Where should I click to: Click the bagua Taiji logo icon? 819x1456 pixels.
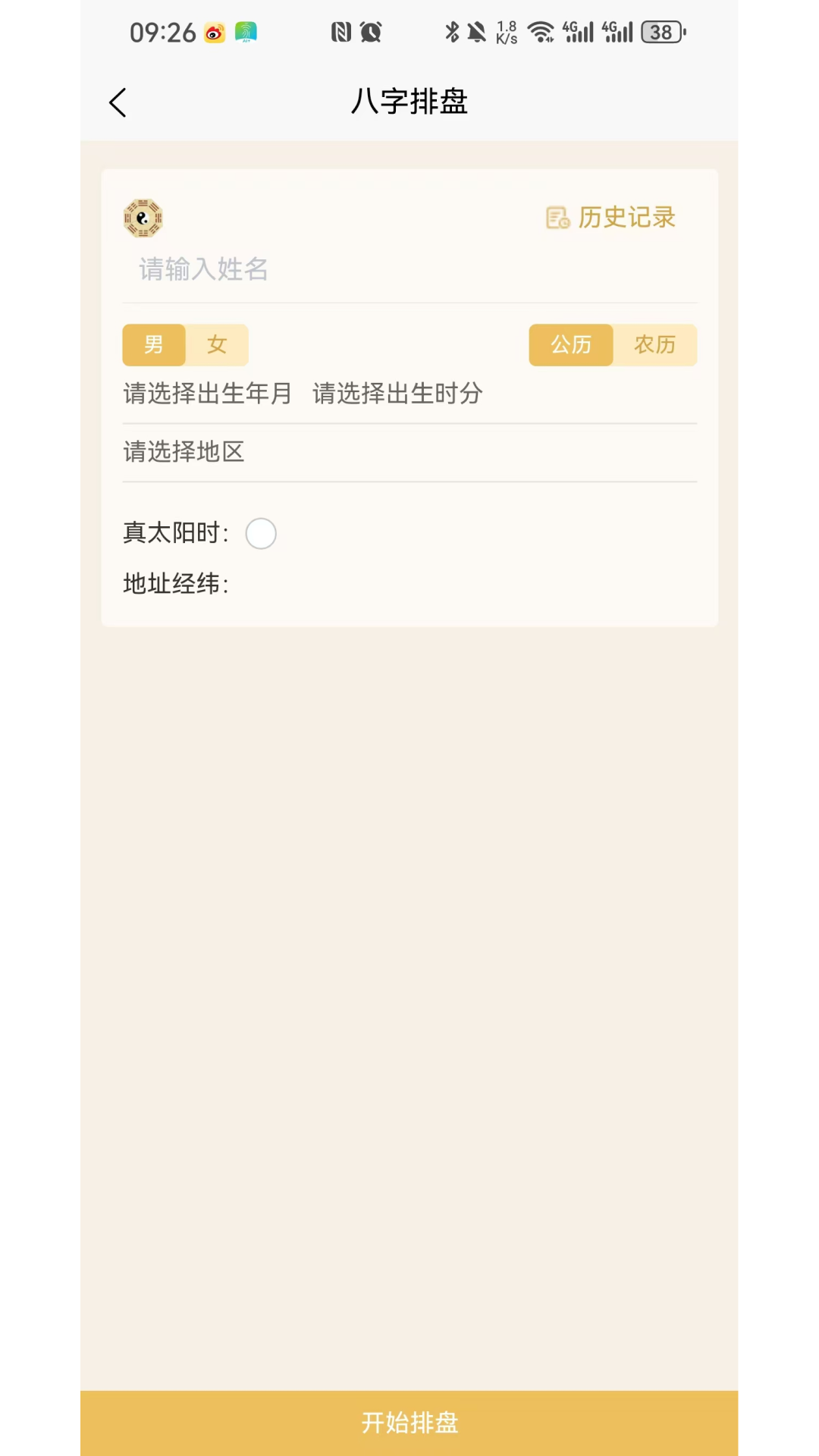tap(142, 219)
